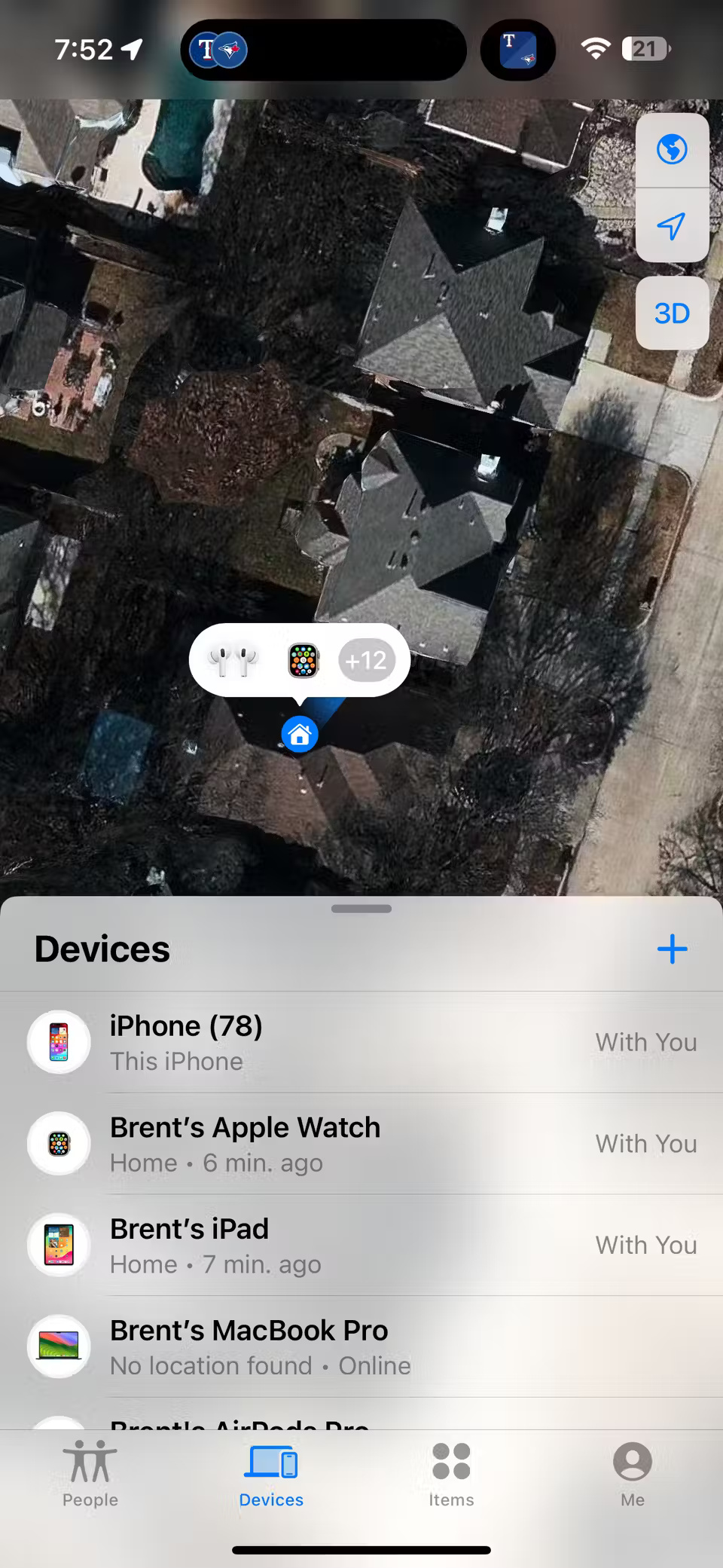Expand the +12 device cluster

367,659
